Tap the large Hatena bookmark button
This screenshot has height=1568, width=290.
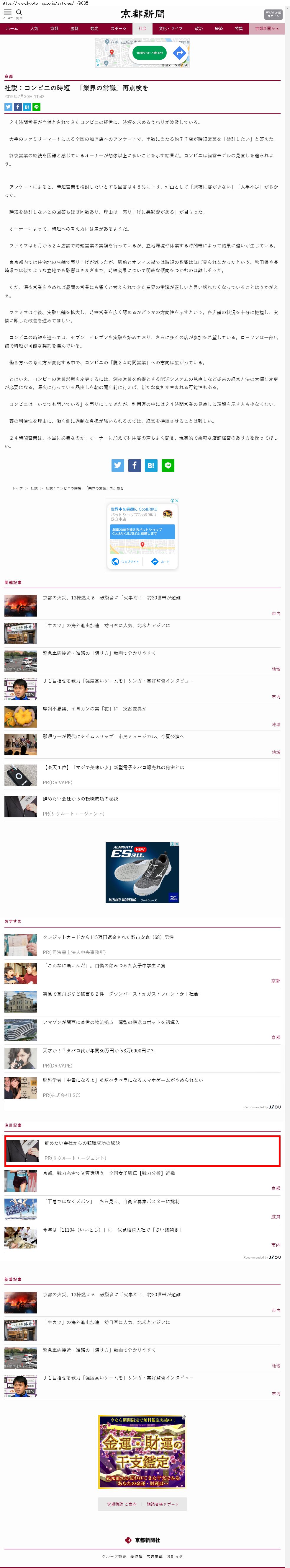tap(151, 465)
